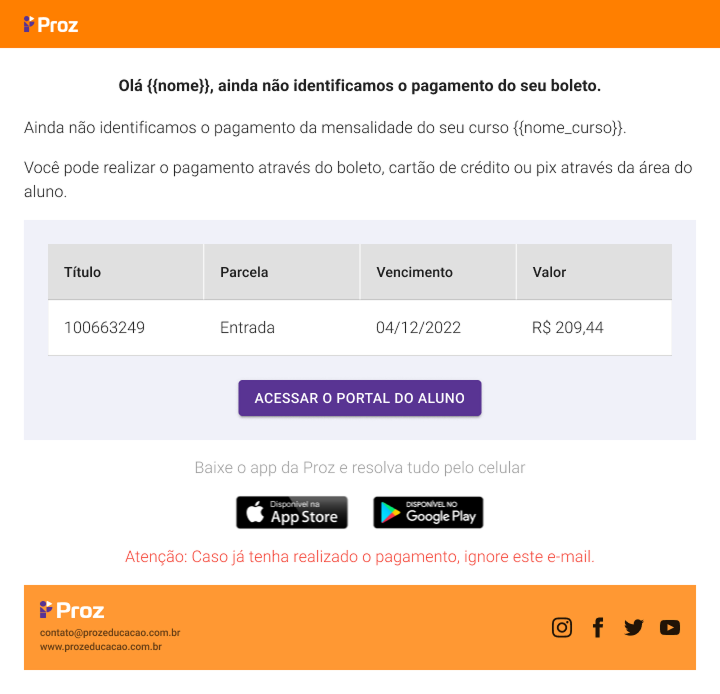
Task: Visit Proz's Instagram page
Action: point(562,627)
